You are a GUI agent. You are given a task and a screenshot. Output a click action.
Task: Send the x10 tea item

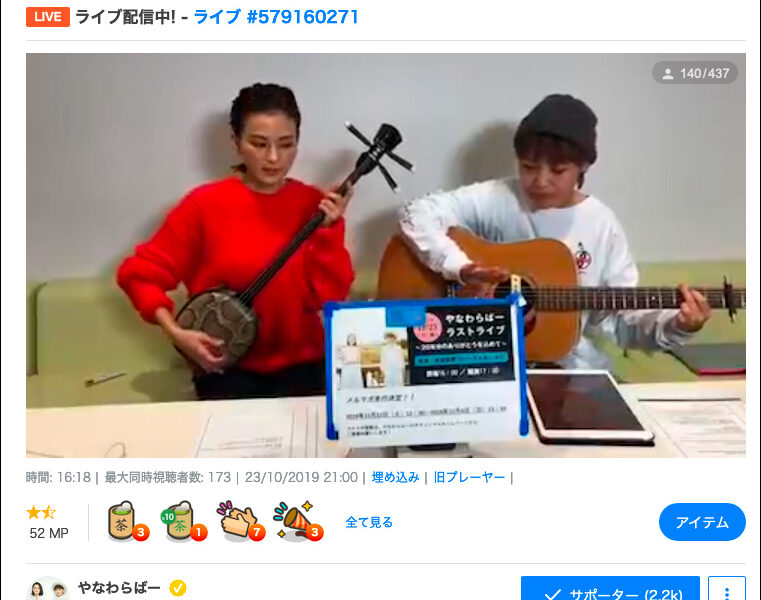coord(181,521)
